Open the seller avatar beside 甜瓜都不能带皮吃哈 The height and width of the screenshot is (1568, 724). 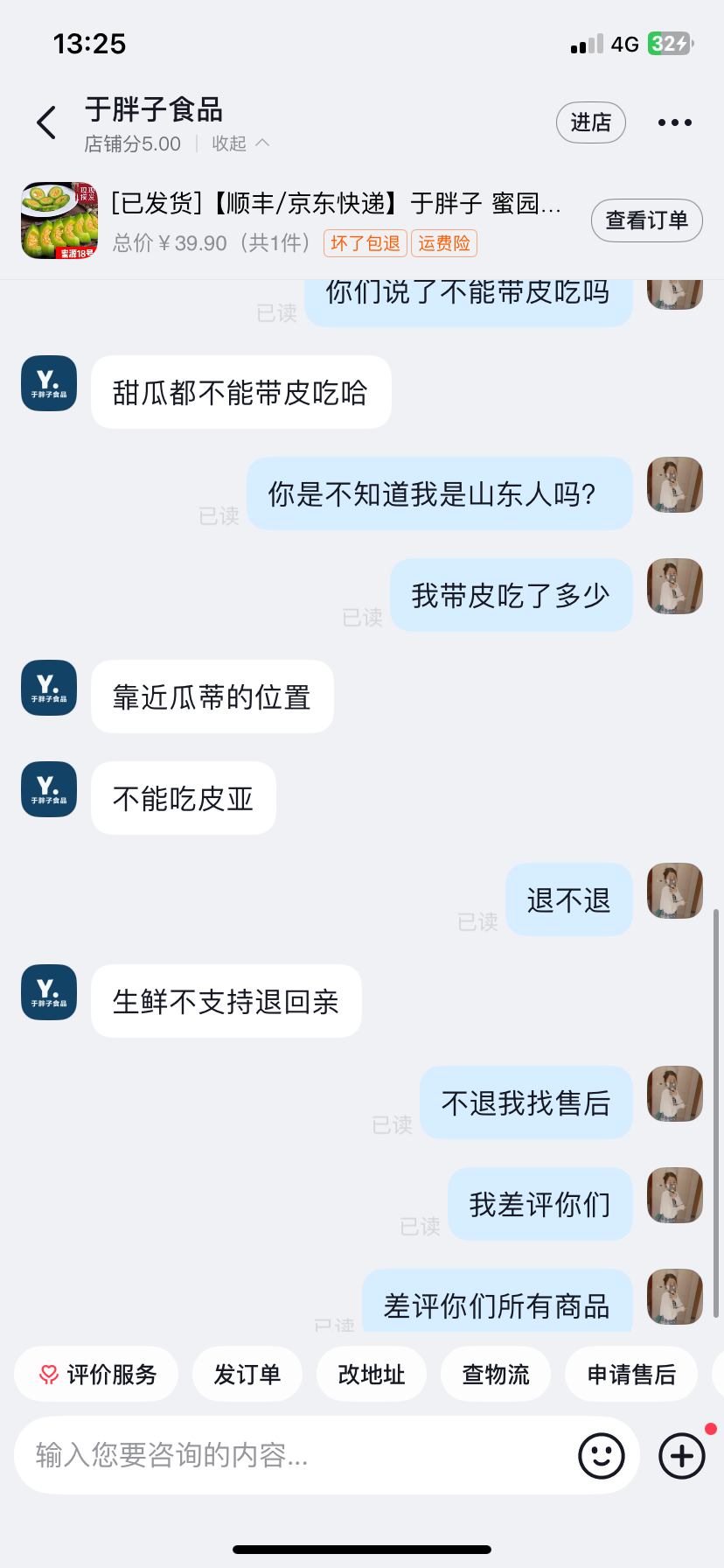[x=49, y=383]
